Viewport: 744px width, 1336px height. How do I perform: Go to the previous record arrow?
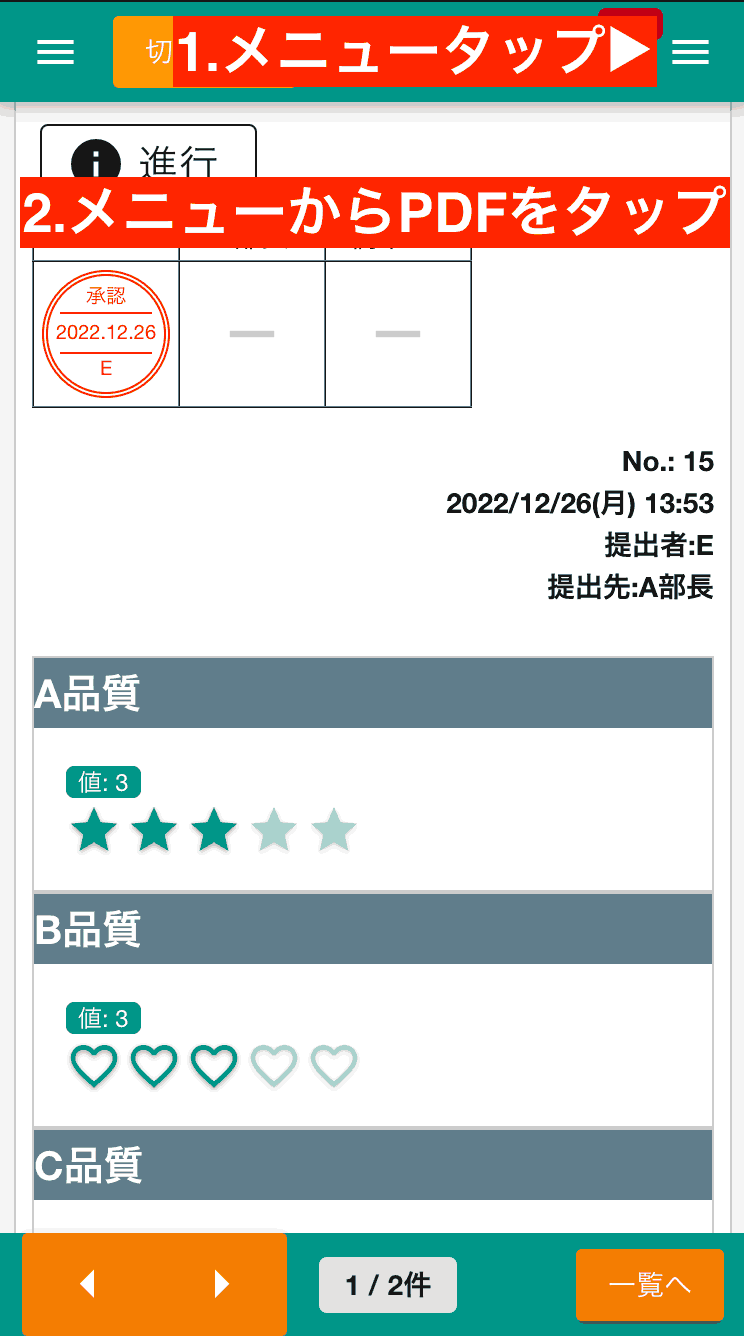88,1284
